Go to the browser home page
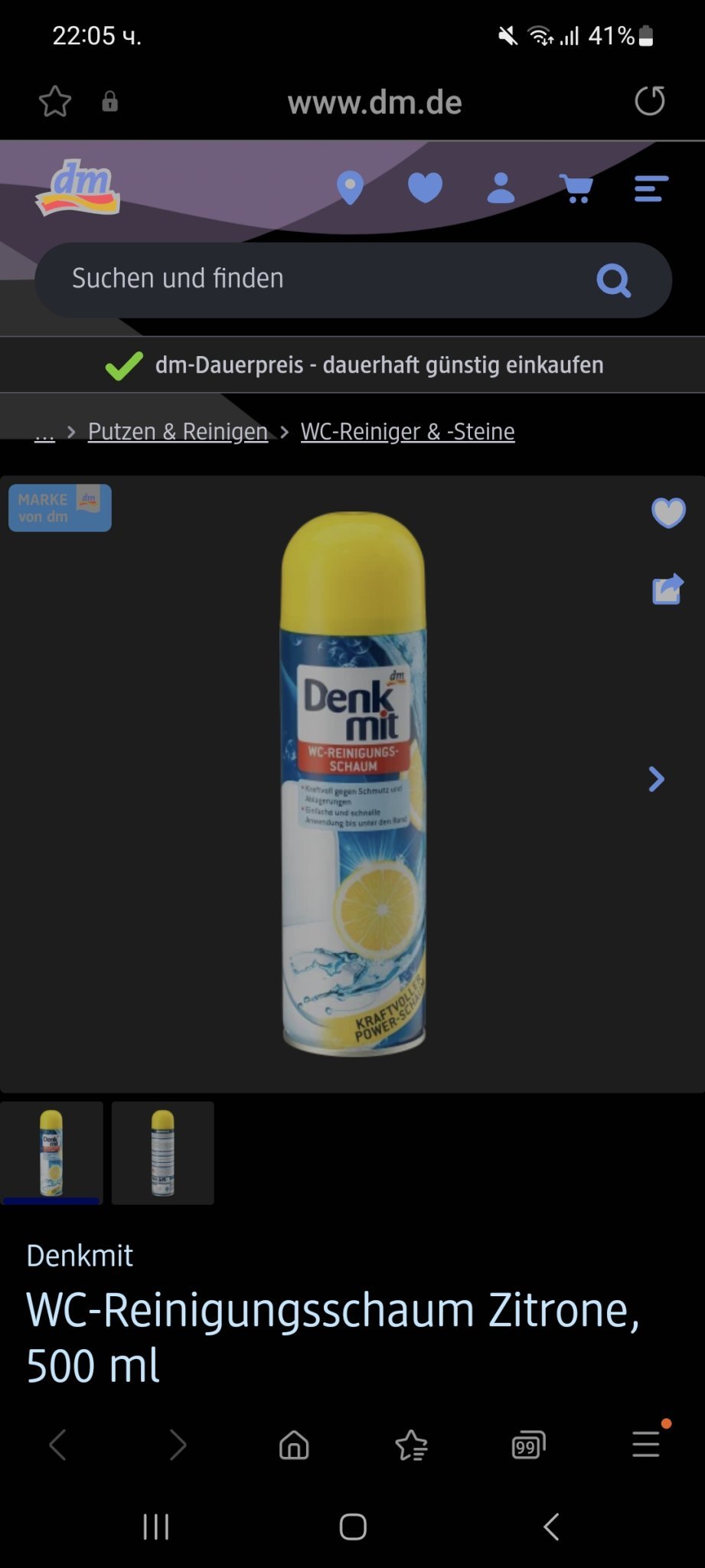Image resolution: width=705 pixels, height=1568 pixels. (294, 1445)
